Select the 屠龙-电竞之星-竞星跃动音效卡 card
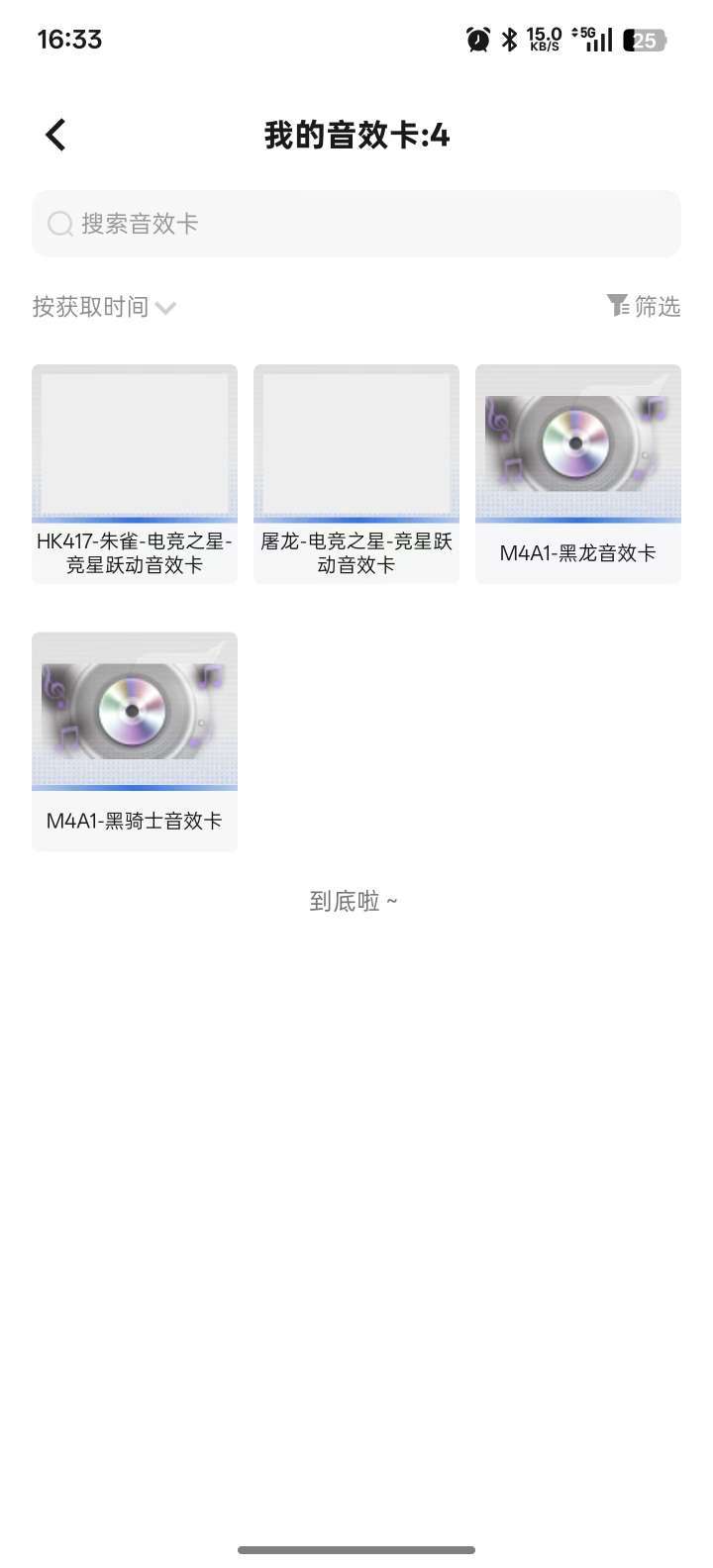Image resolution: width=713 pixels, height=1568 pixels. pyautogui.click(x=356, y=473)
